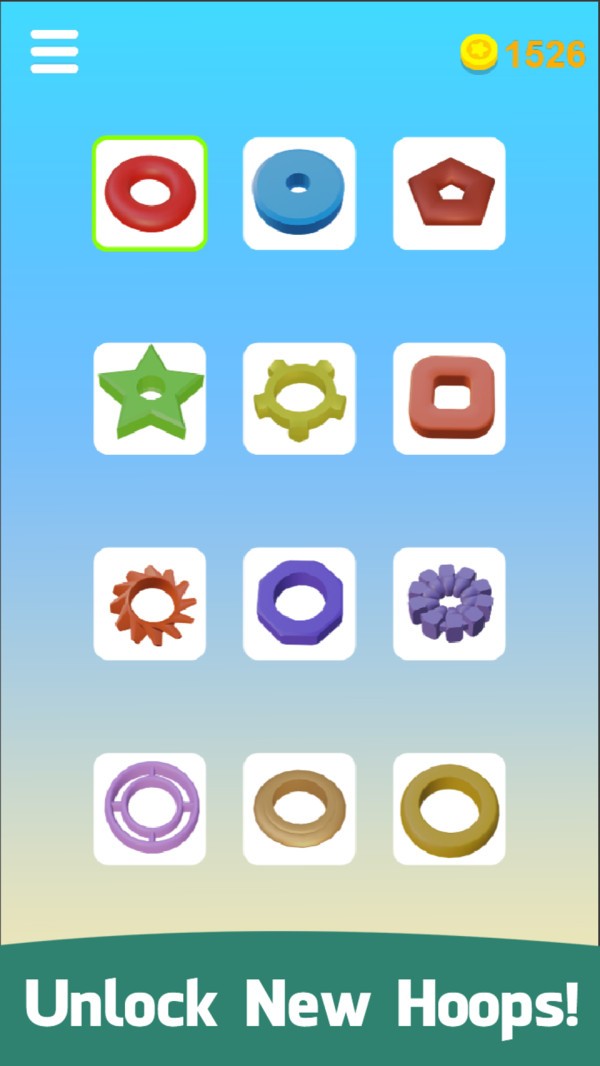This screenshot has height=1066, width=600.
Task: Select the red donut hoop
Action: tap(150, 193)
